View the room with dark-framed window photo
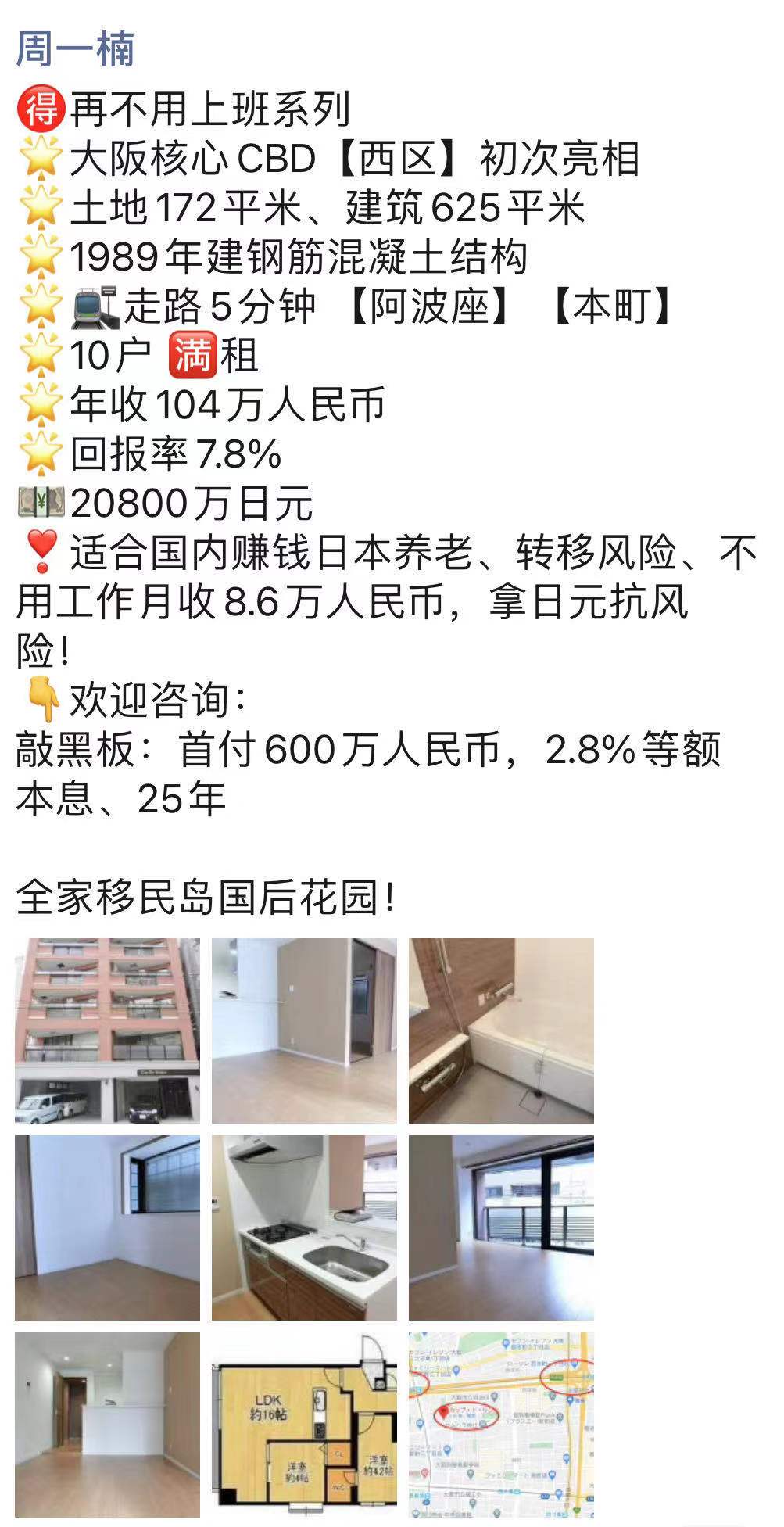 pos(107,1228)
